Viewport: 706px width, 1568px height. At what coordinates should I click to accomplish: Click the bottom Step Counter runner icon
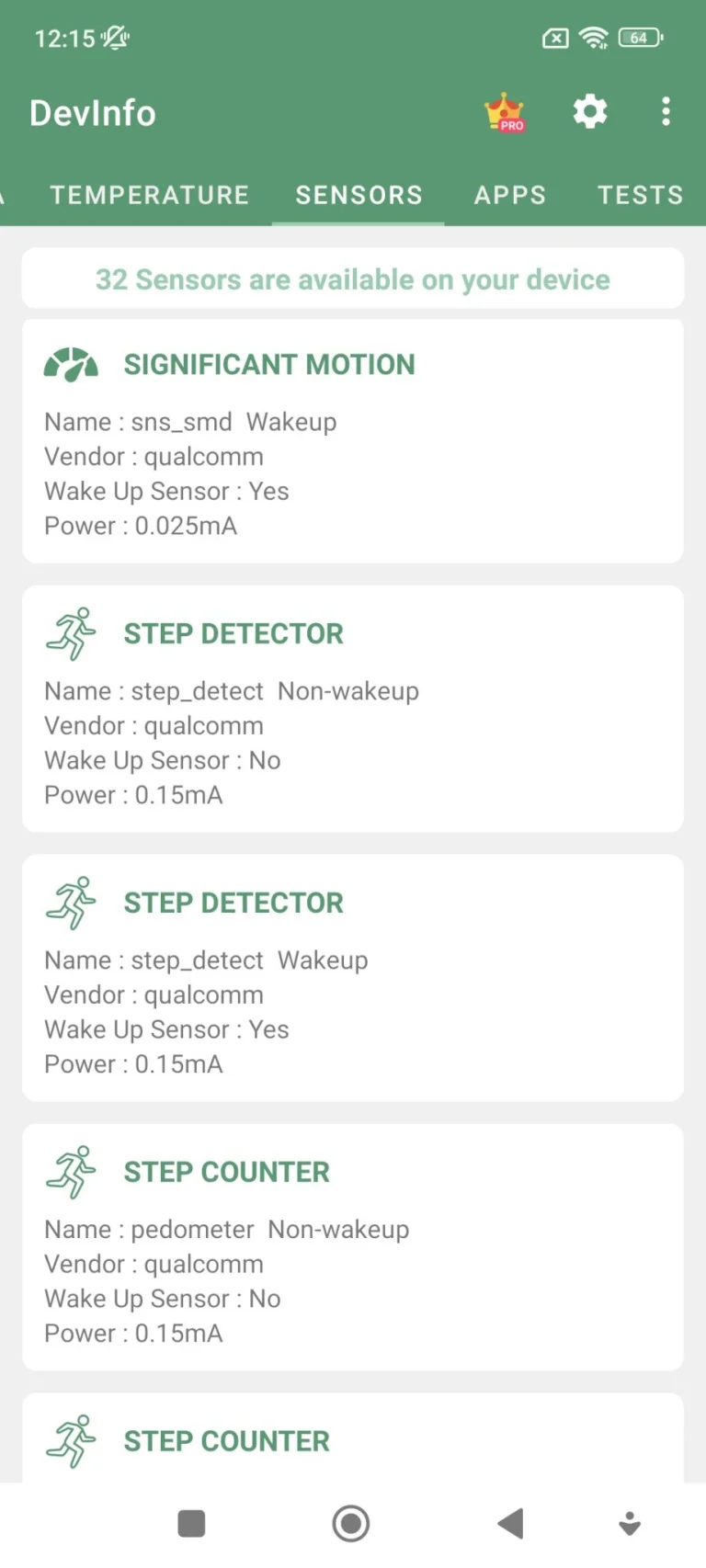71,1440
